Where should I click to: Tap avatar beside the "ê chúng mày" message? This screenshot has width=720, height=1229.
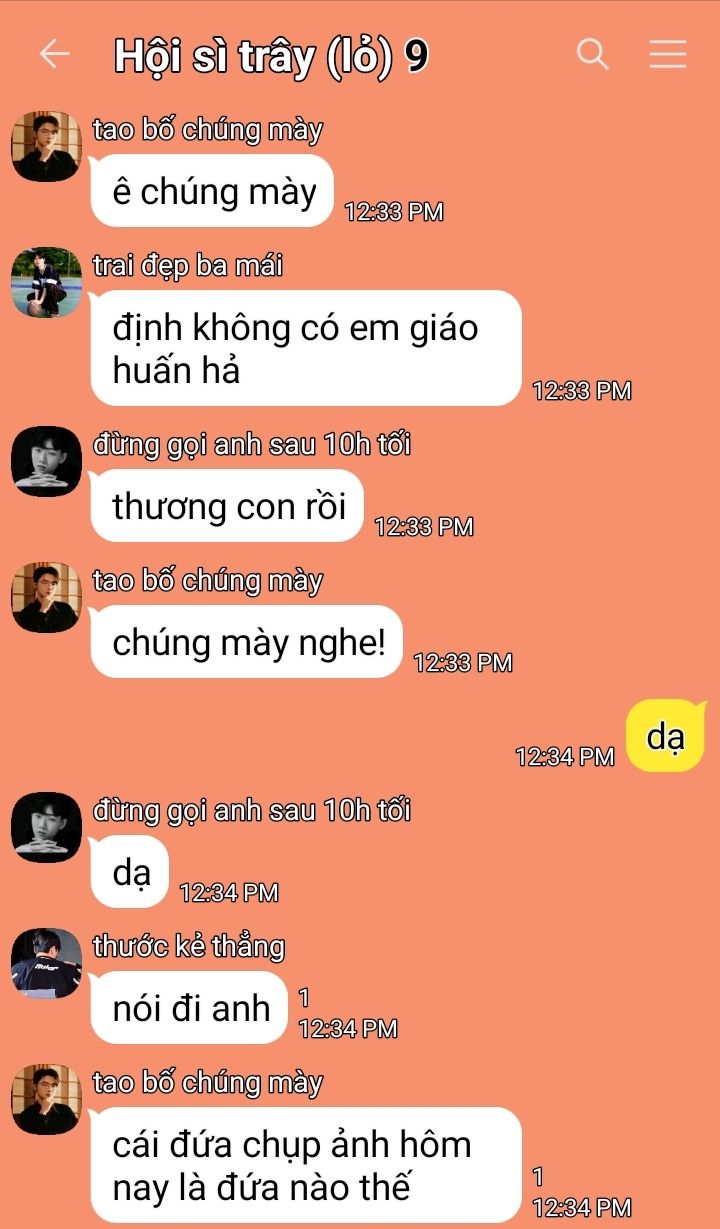click(x=45, y=146)
